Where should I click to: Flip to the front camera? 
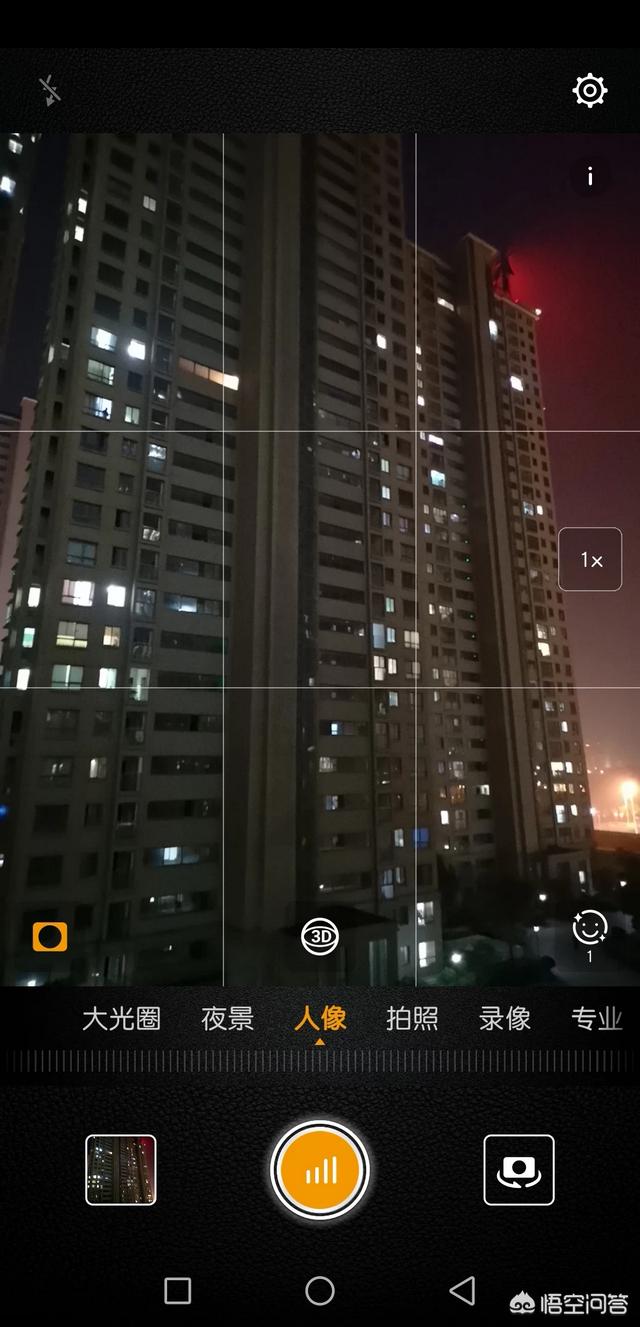point(519,1170)
